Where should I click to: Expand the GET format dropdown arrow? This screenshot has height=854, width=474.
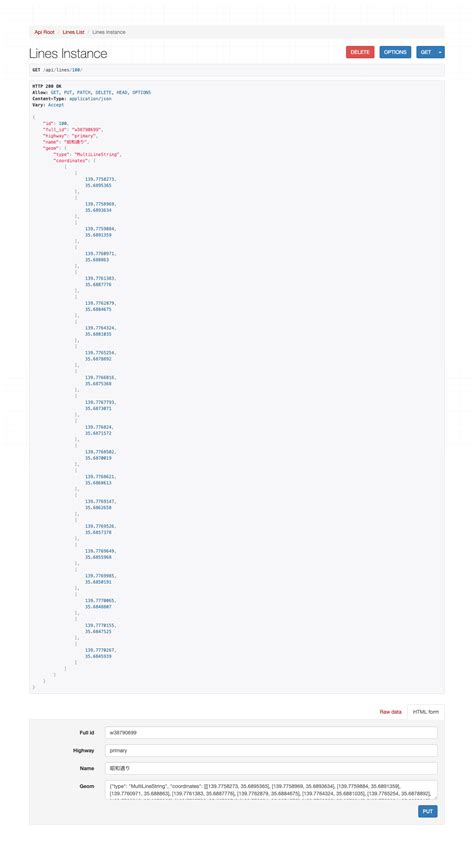(440, 52)
